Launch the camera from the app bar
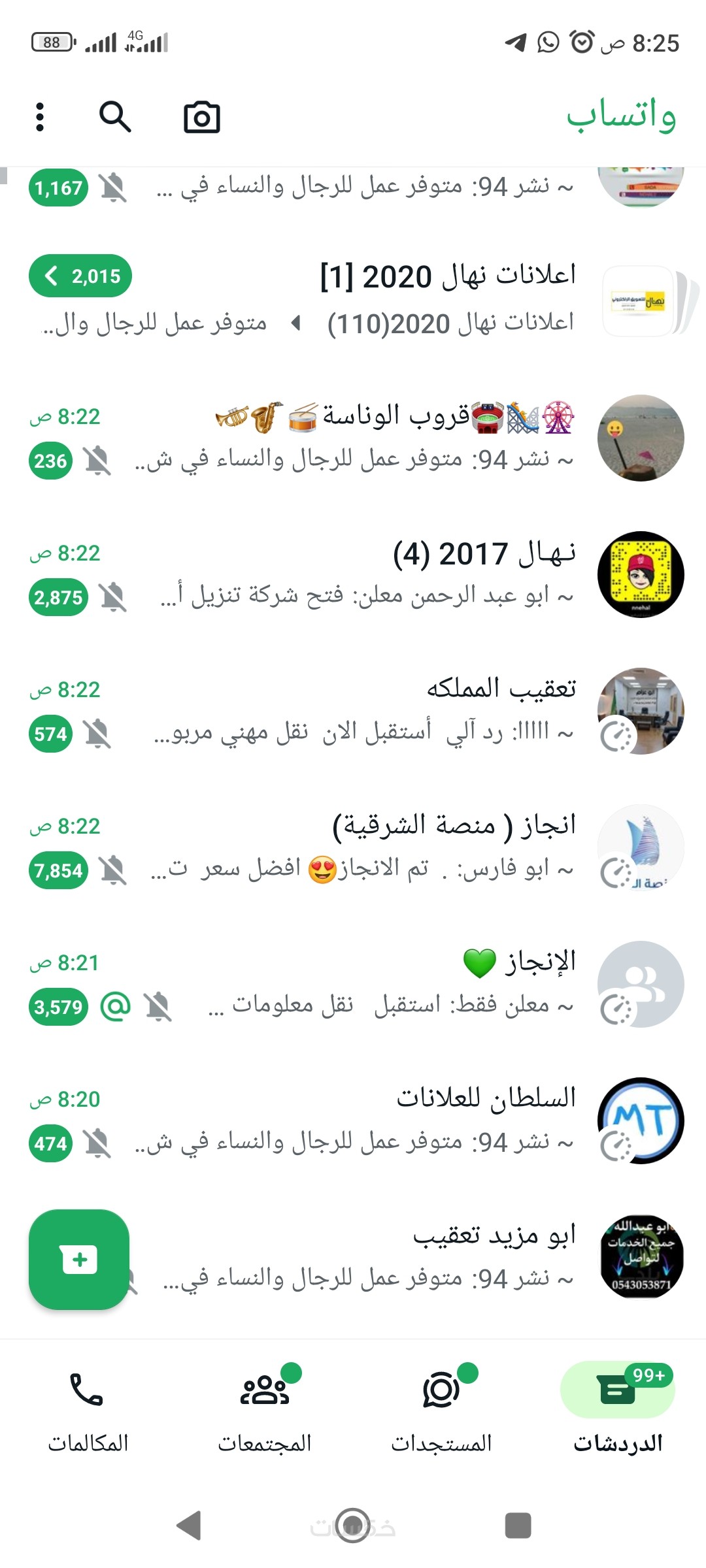Screen dimensions: 706x1568 (201, 118)
